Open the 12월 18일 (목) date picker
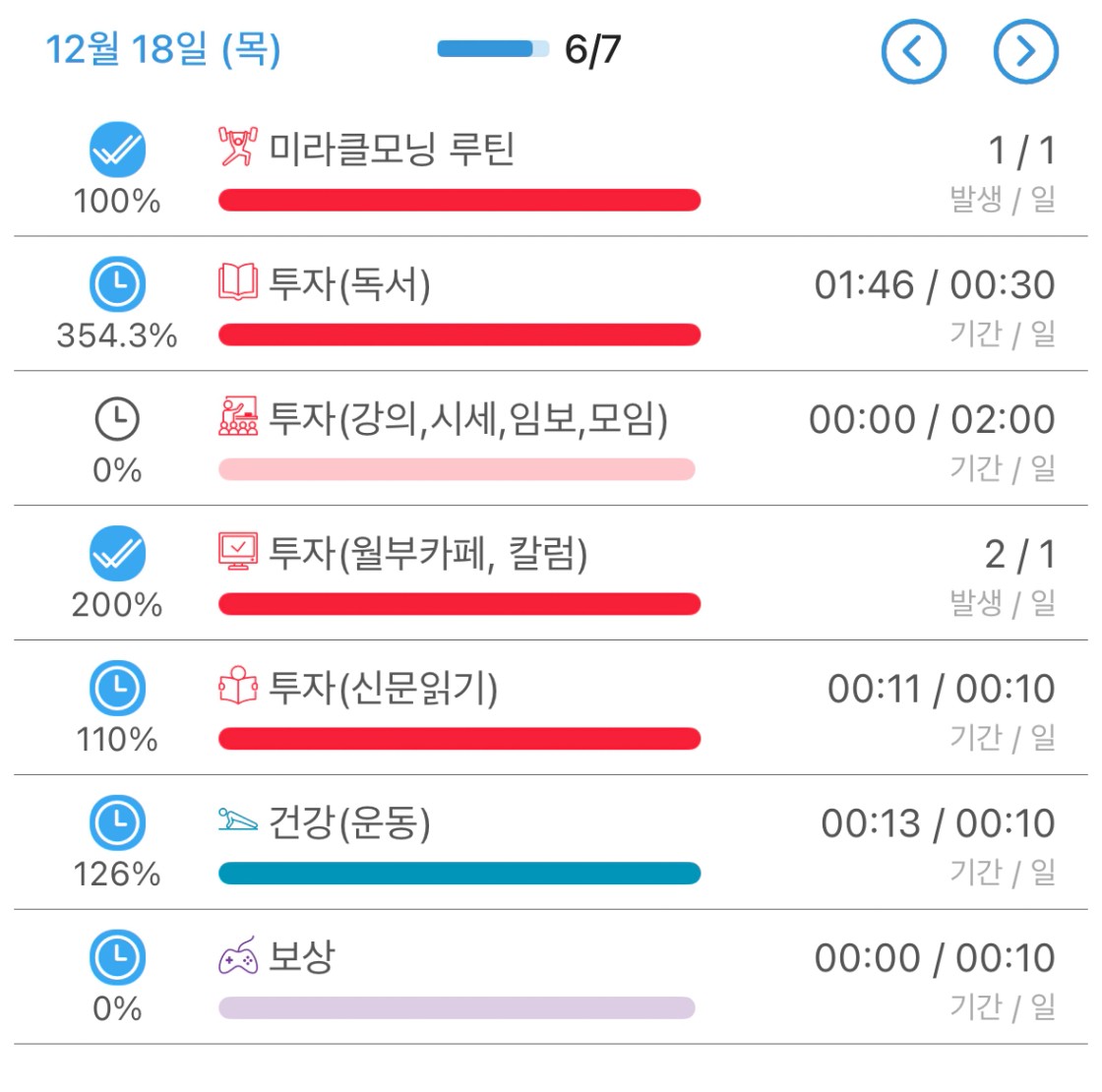1102x1092 pixels. [163, 49]
